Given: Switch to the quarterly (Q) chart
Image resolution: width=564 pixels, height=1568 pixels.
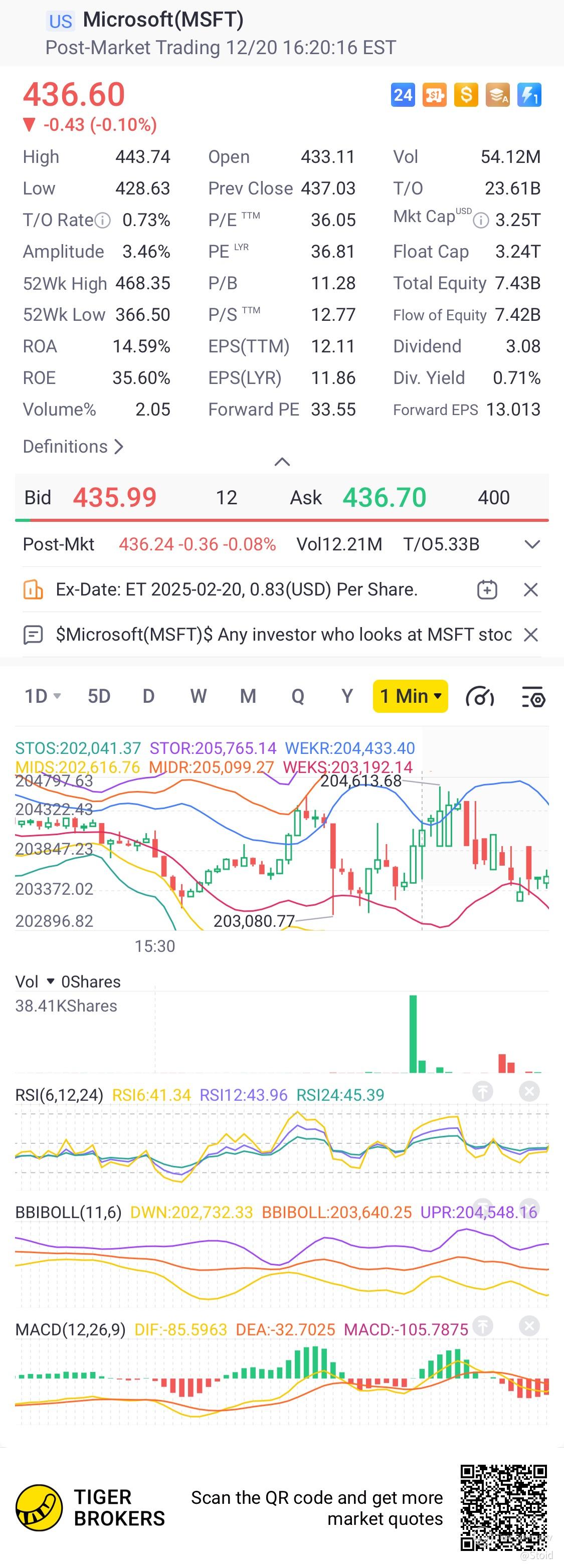Looking at the screenshot, I should point(297,696).
